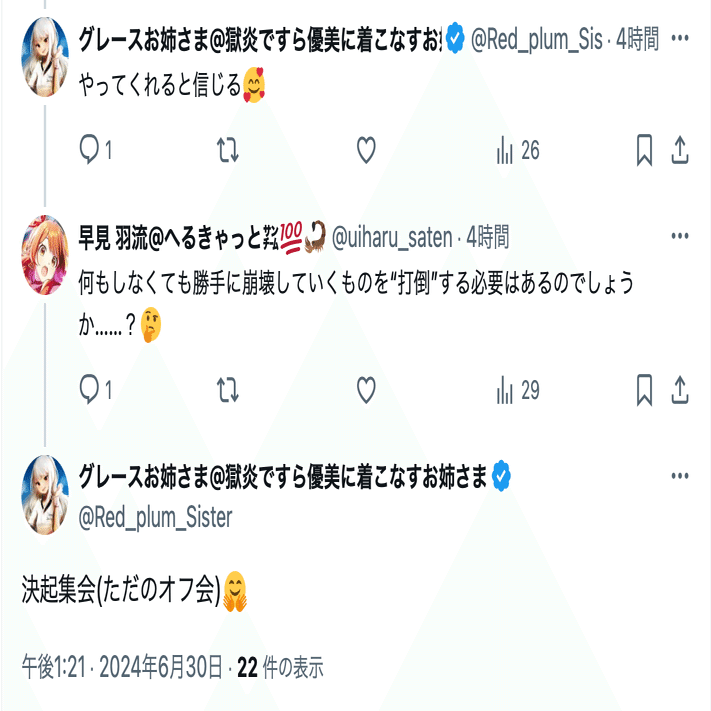Share the やってくれると信じる post
This screenshot has height=711, width=711.
[679, 150]
